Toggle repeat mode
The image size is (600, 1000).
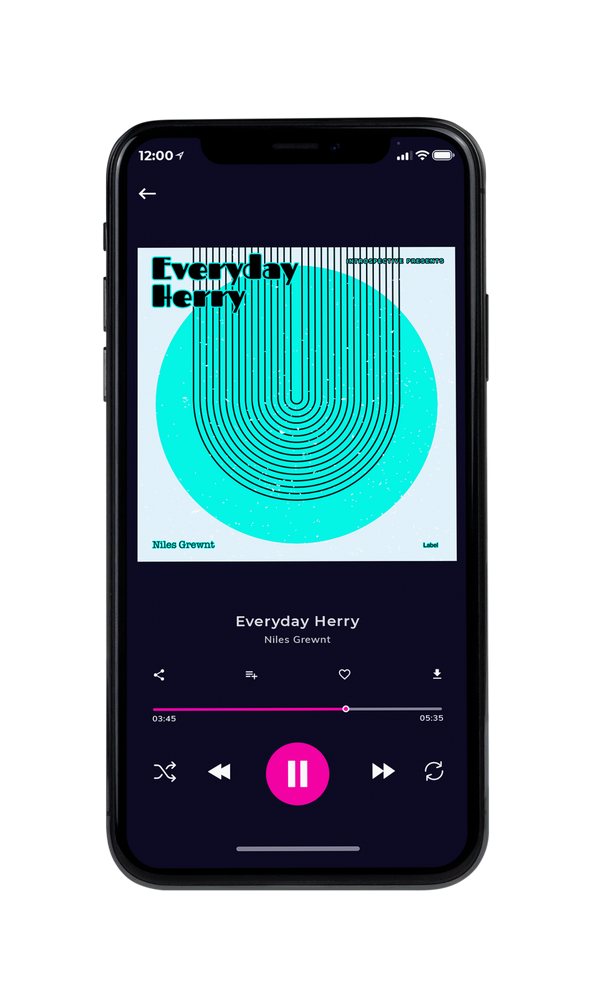point(434,771)
